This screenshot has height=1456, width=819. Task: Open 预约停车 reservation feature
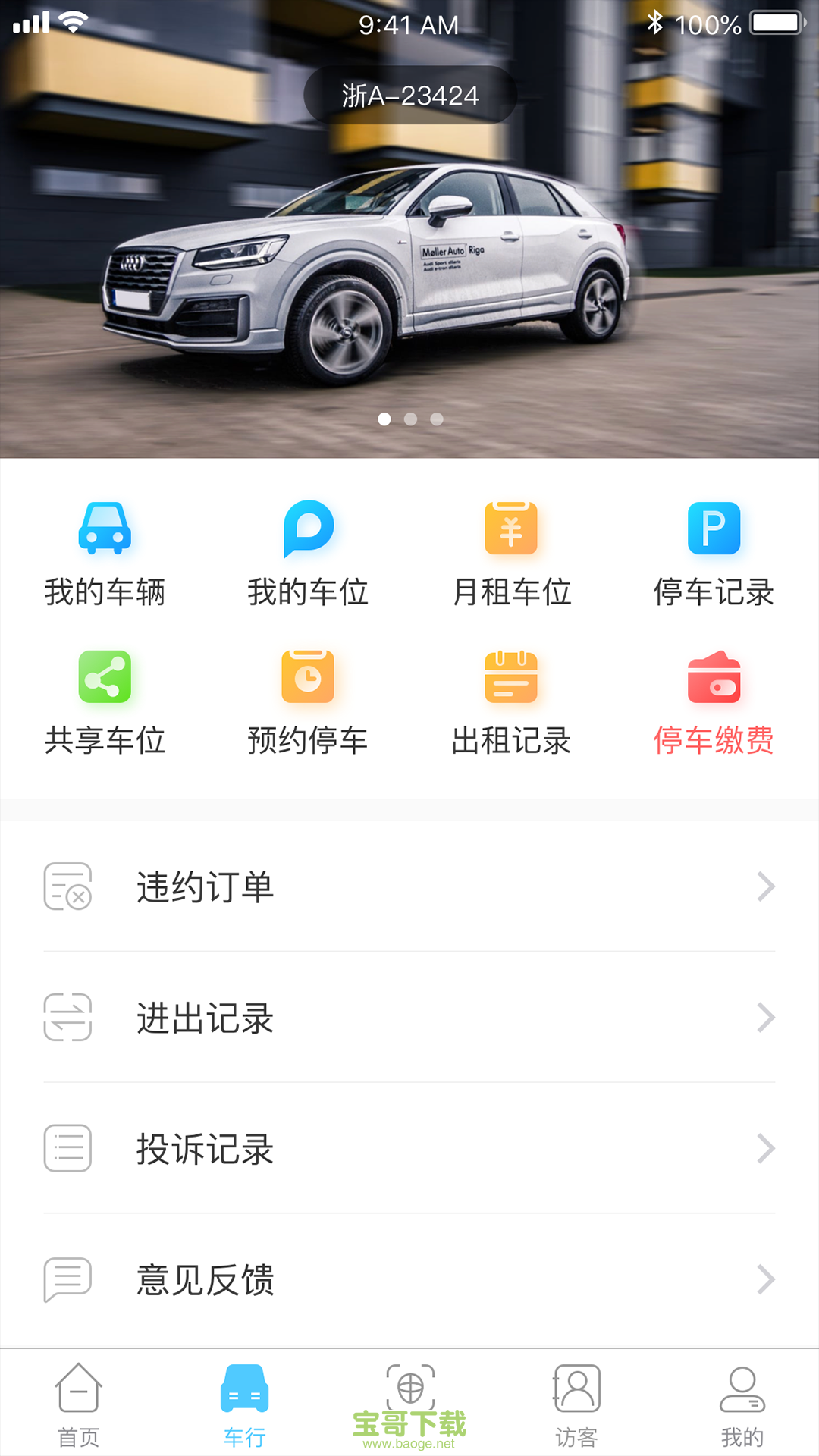pyautogui.click(x=307, y=700)
